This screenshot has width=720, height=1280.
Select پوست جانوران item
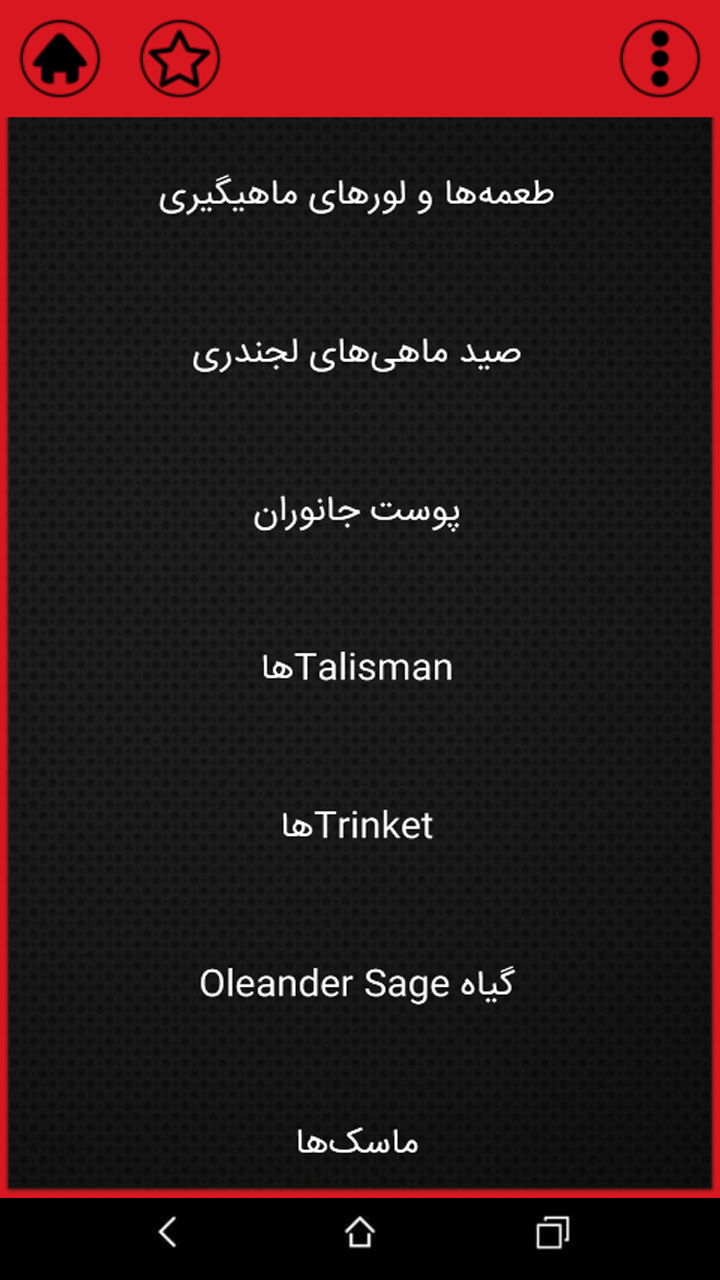pyautogui.click(x=357, y=511)
